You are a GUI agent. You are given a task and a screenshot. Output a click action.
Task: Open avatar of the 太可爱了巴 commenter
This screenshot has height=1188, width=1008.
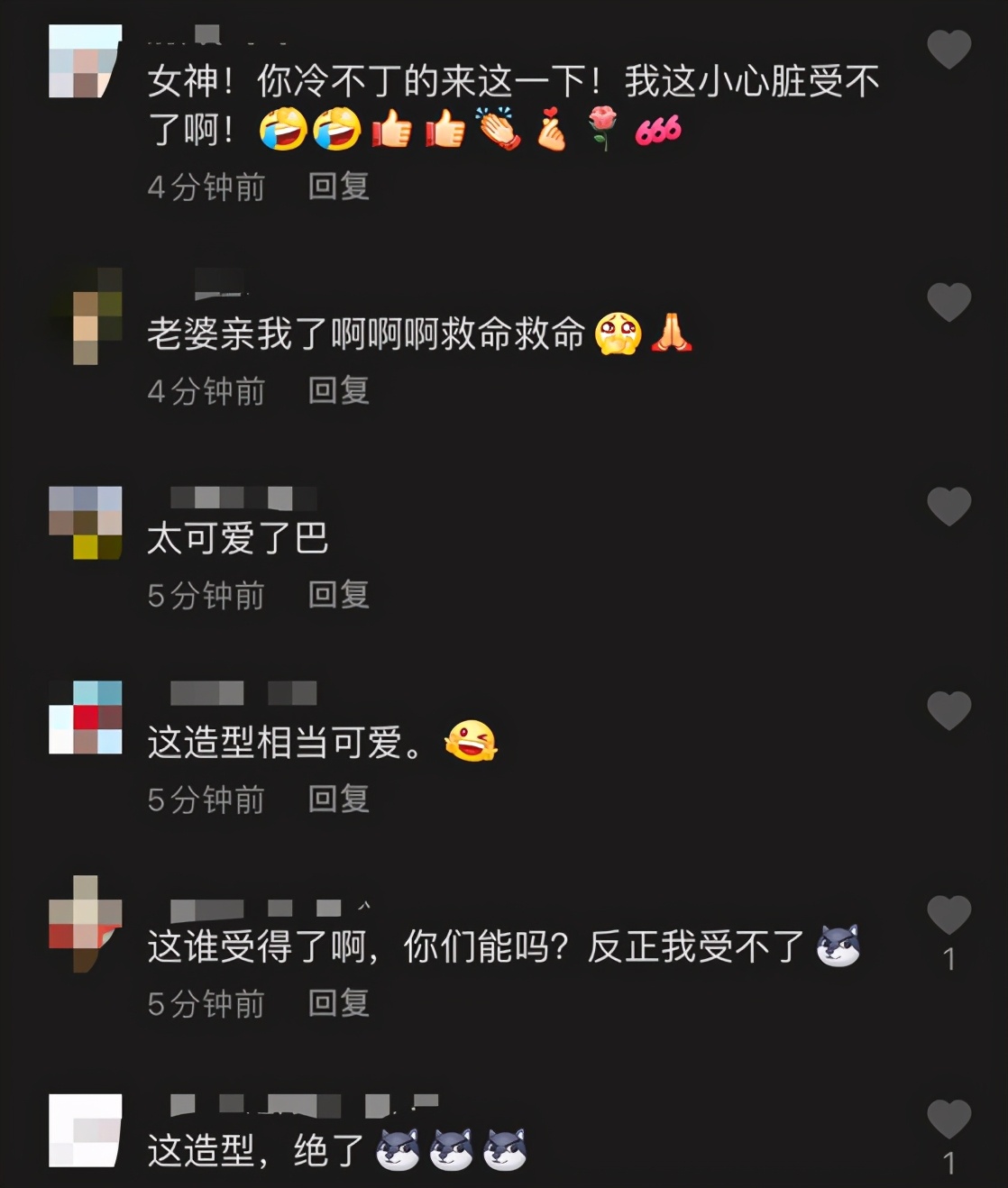pyautogui.click(x=85, y=523)
